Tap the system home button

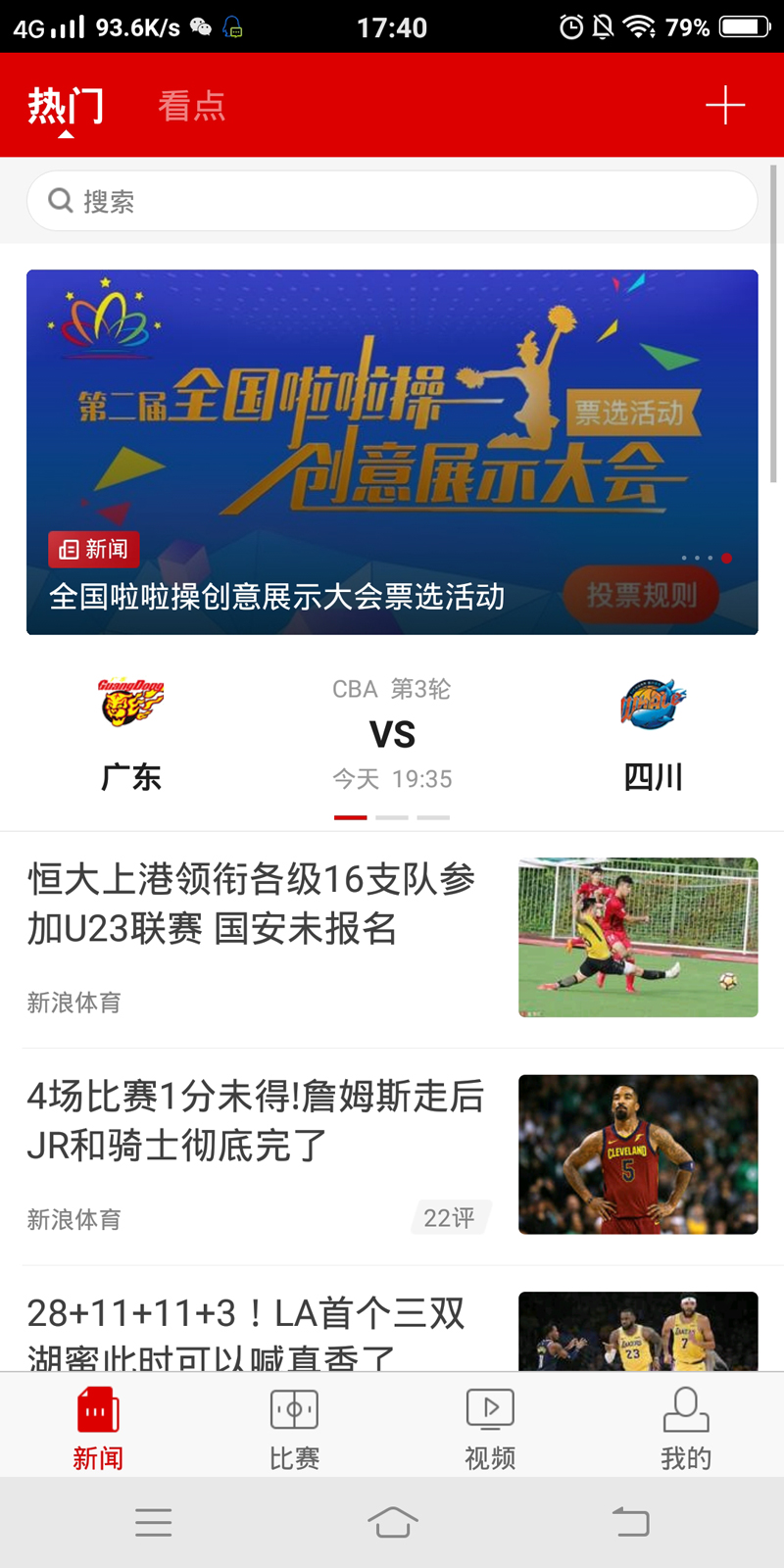tap(392, 1522)
